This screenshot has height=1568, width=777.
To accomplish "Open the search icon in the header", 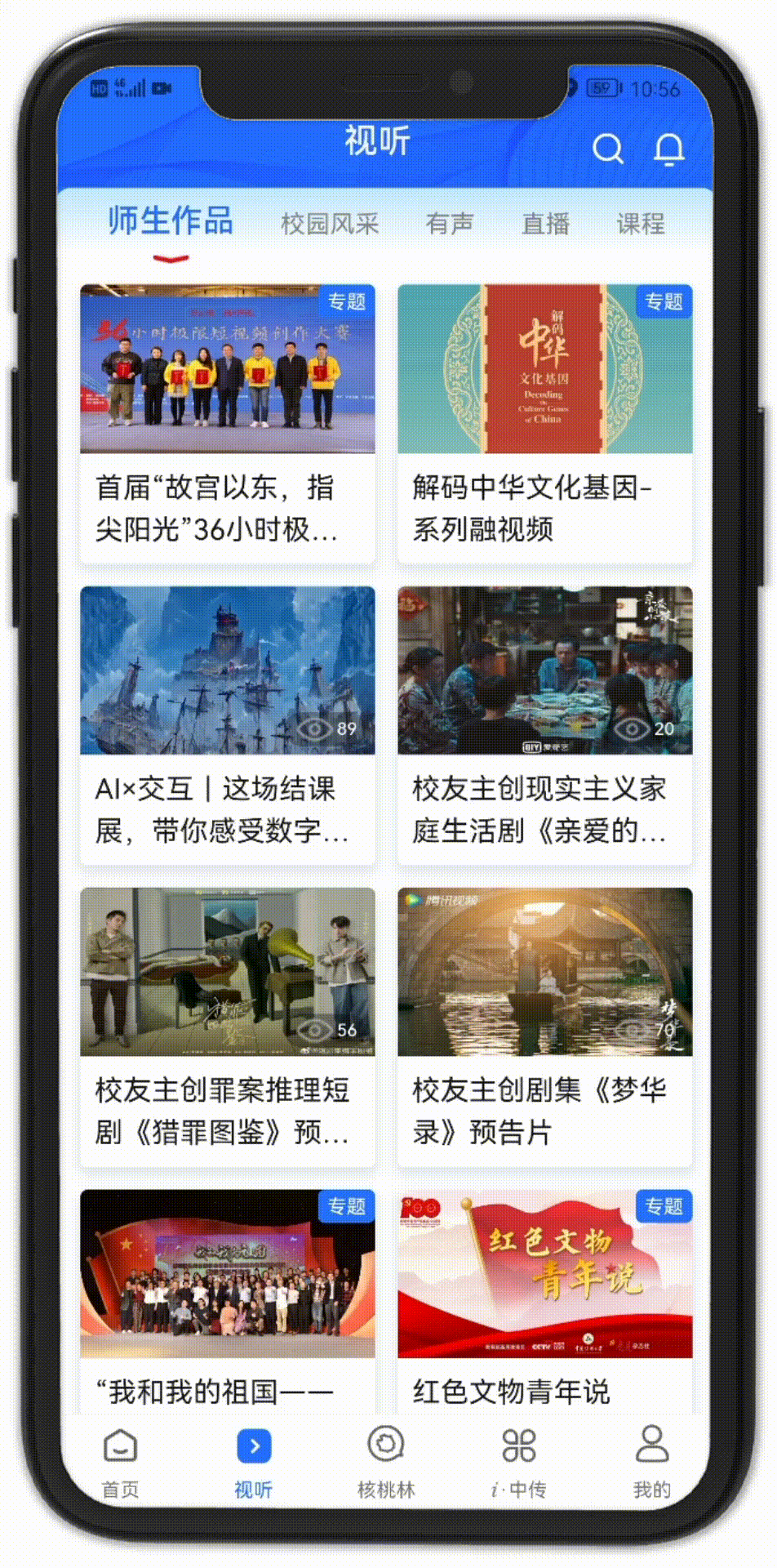I will [x=607, y=149].
